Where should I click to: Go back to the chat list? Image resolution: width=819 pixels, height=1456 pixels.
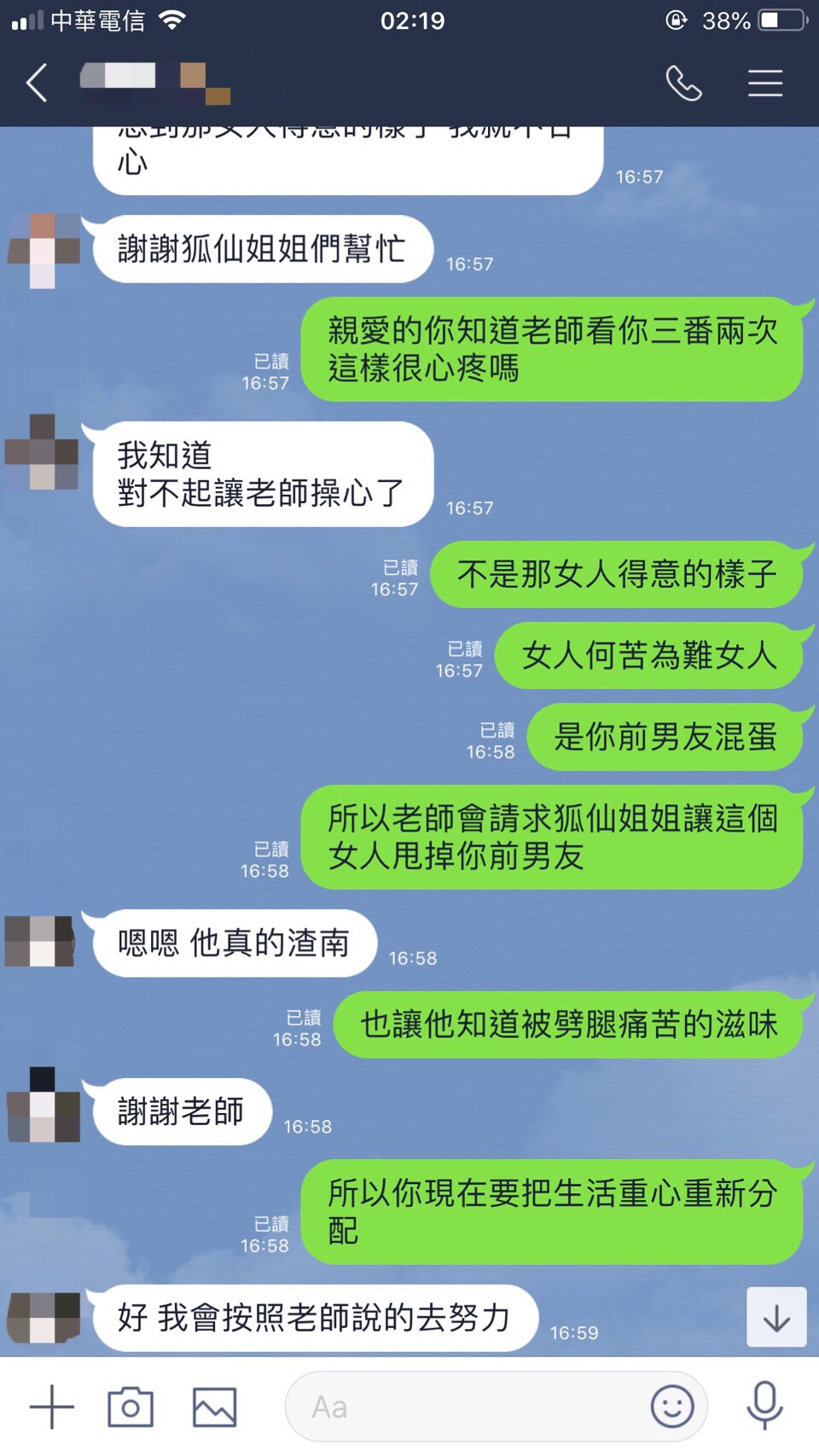[x=37, y=84]
